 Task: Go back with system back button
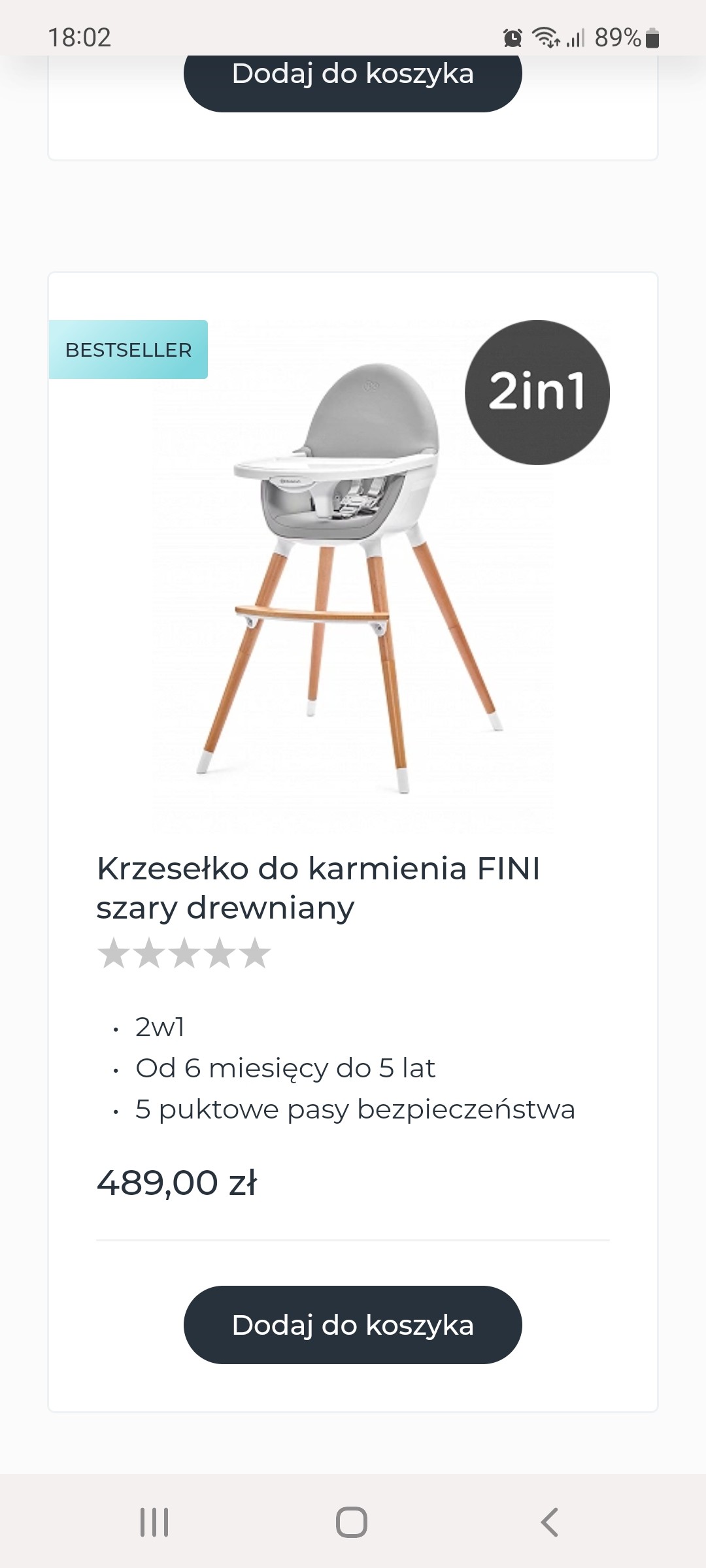coord(549,1522)
